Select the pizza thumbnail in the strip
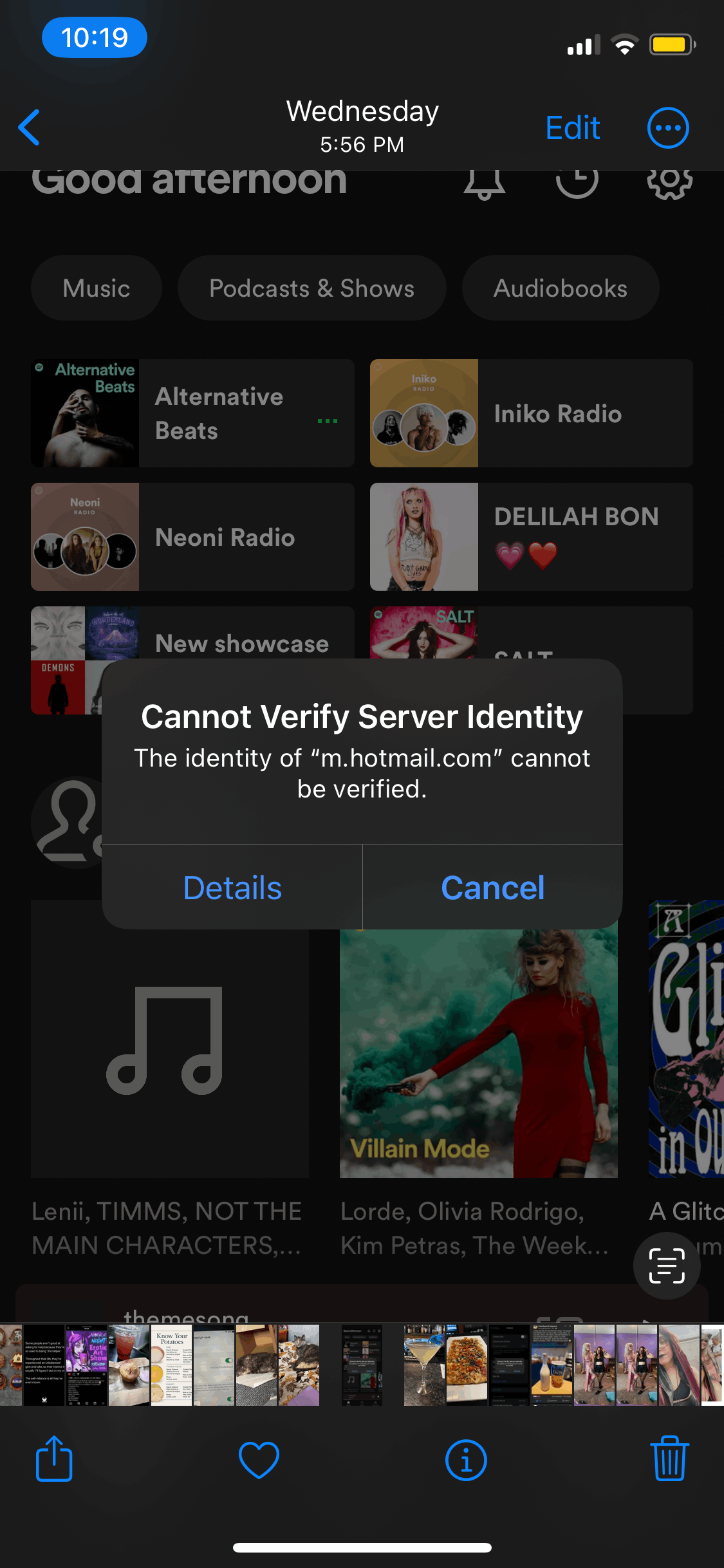Screen dimensions: 724x1568 (x=466, y=1365)
